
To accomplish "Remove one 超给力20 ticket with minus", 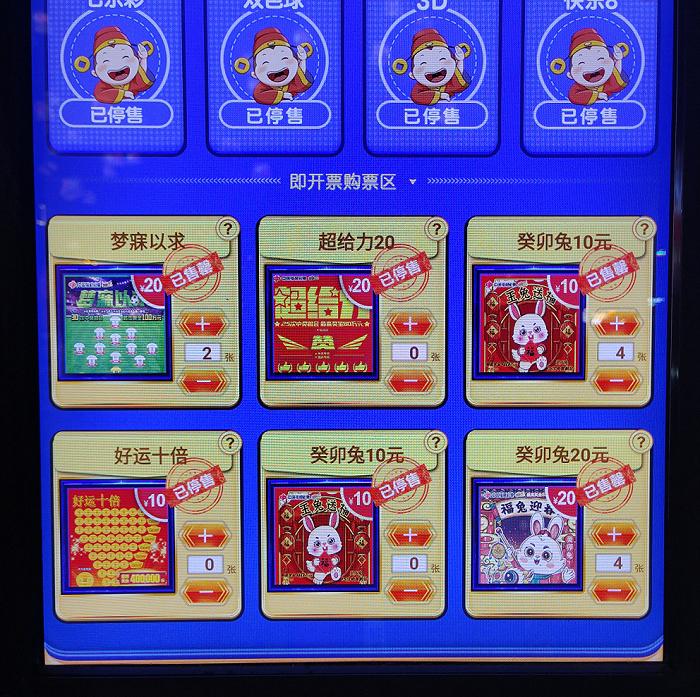I will tap(410, 381).
